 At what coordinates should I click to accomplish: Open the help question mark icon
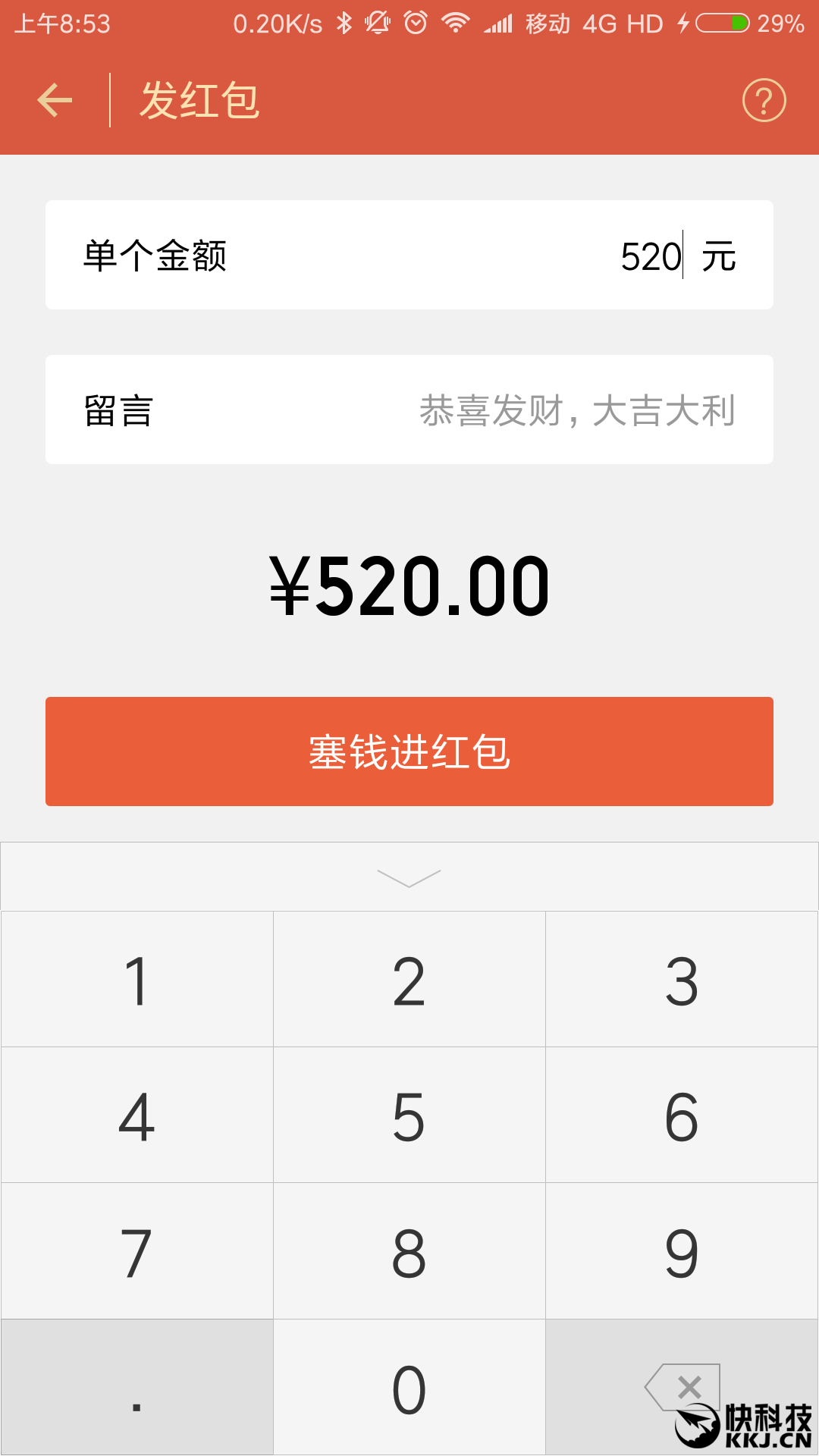[764, 101]
